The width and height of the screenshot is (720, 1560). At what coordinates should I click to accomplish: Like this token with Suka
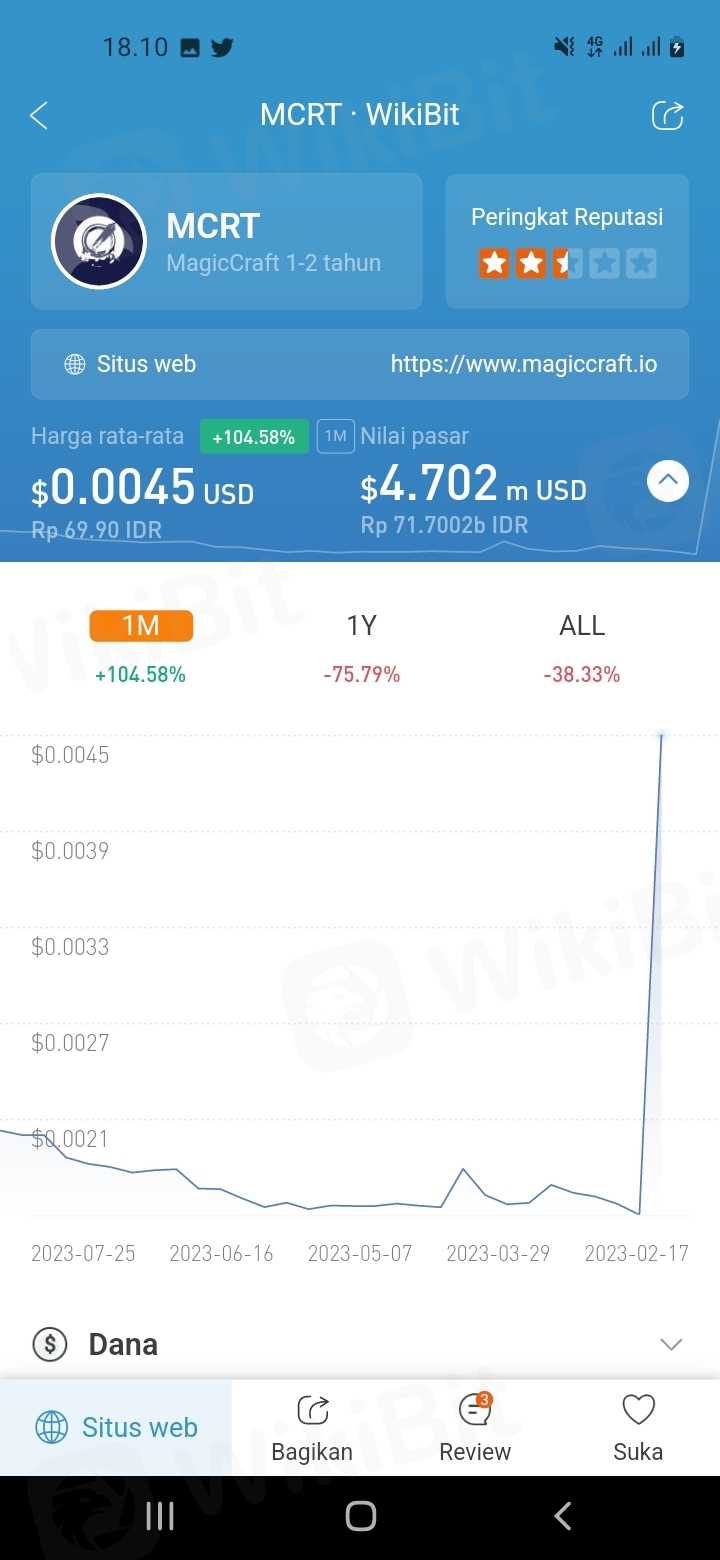point(638,1428)
